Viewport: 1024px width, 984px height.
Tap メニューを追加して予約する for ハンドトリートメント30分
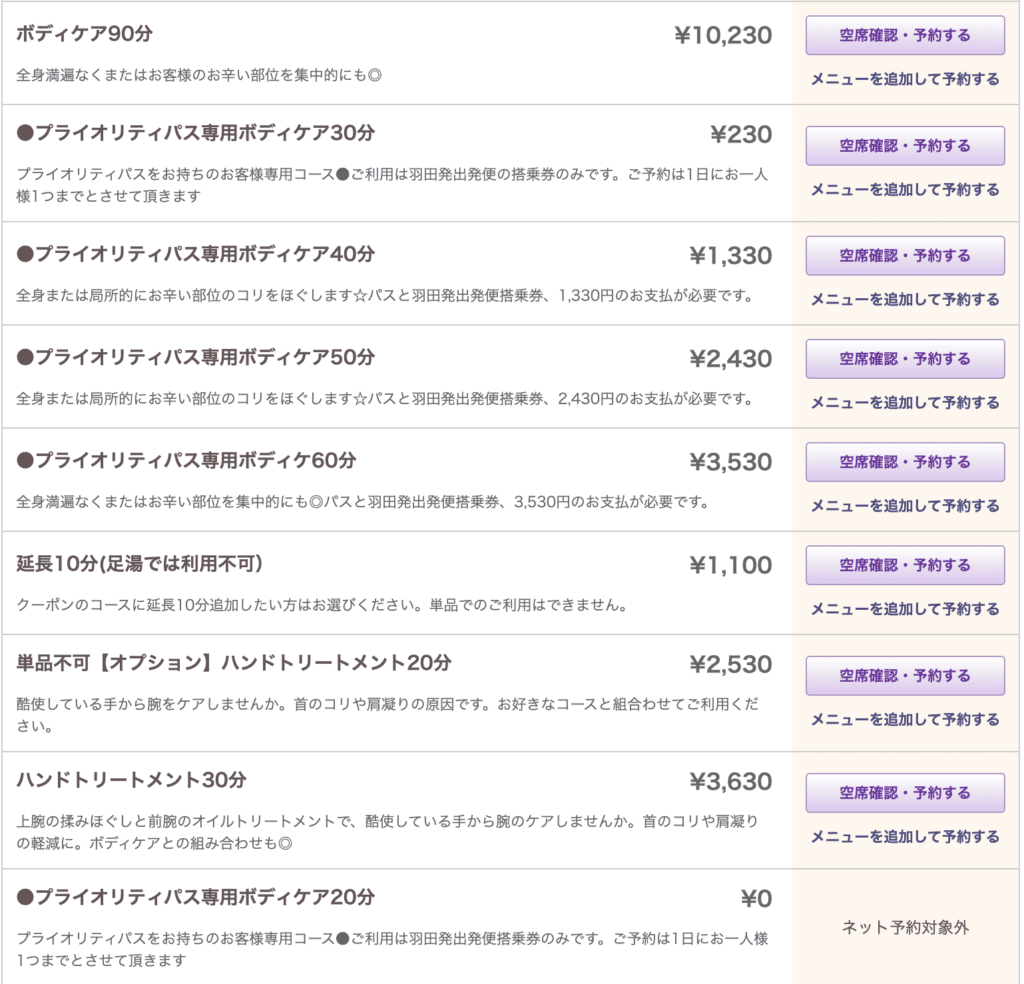905,836
